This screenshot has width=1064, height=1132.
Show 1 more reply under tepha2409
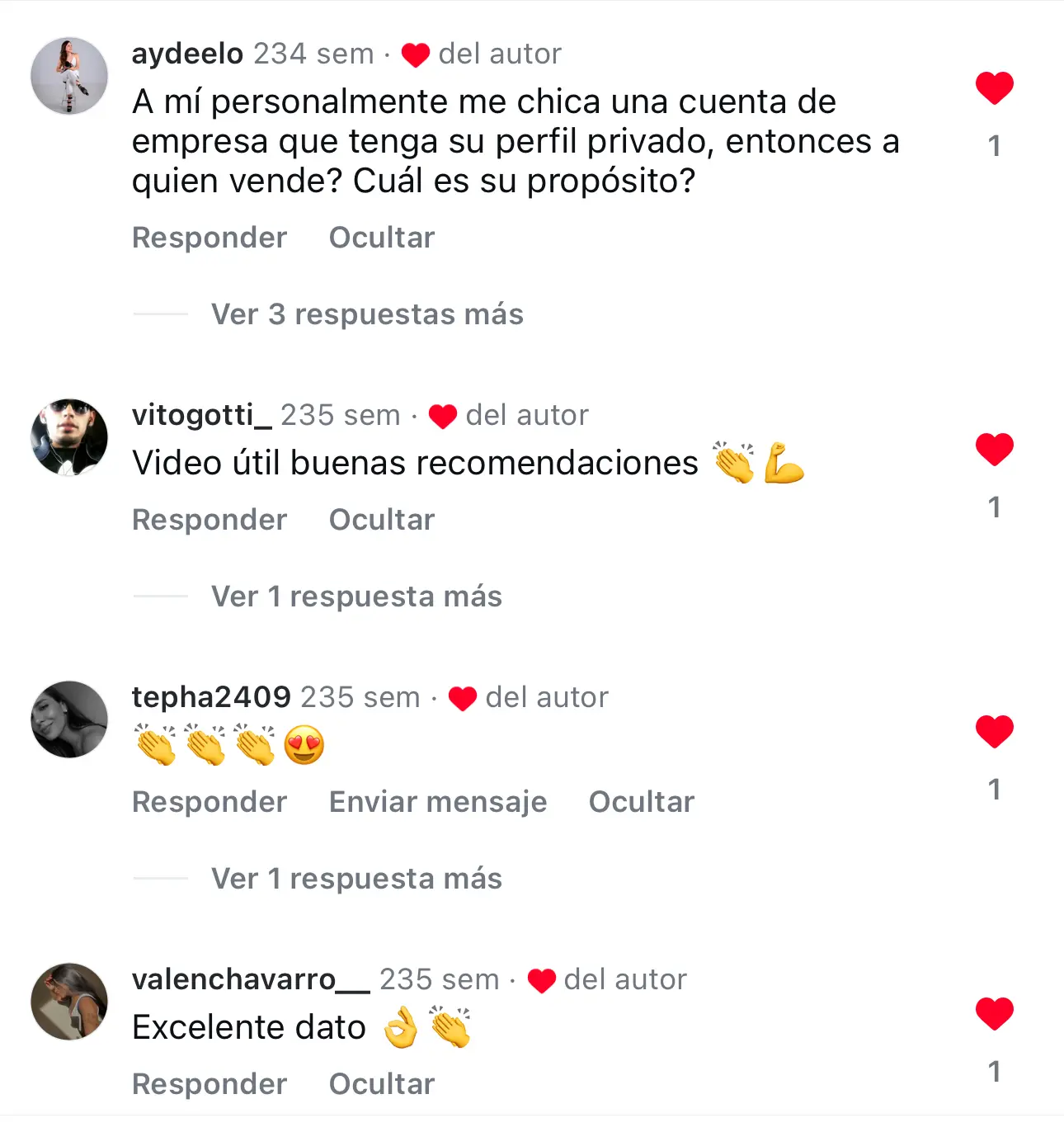click(356, 879)
